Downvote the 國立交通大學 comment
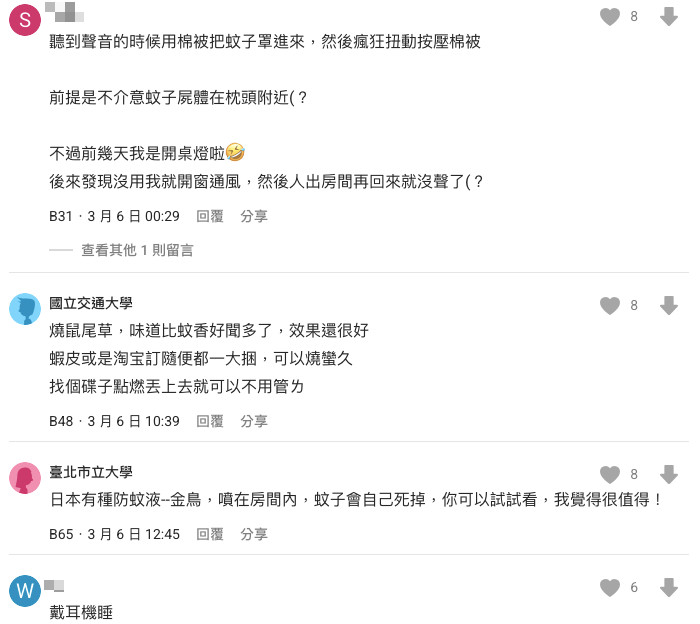This screenshot has height=624, width=700. coord(669,306)
